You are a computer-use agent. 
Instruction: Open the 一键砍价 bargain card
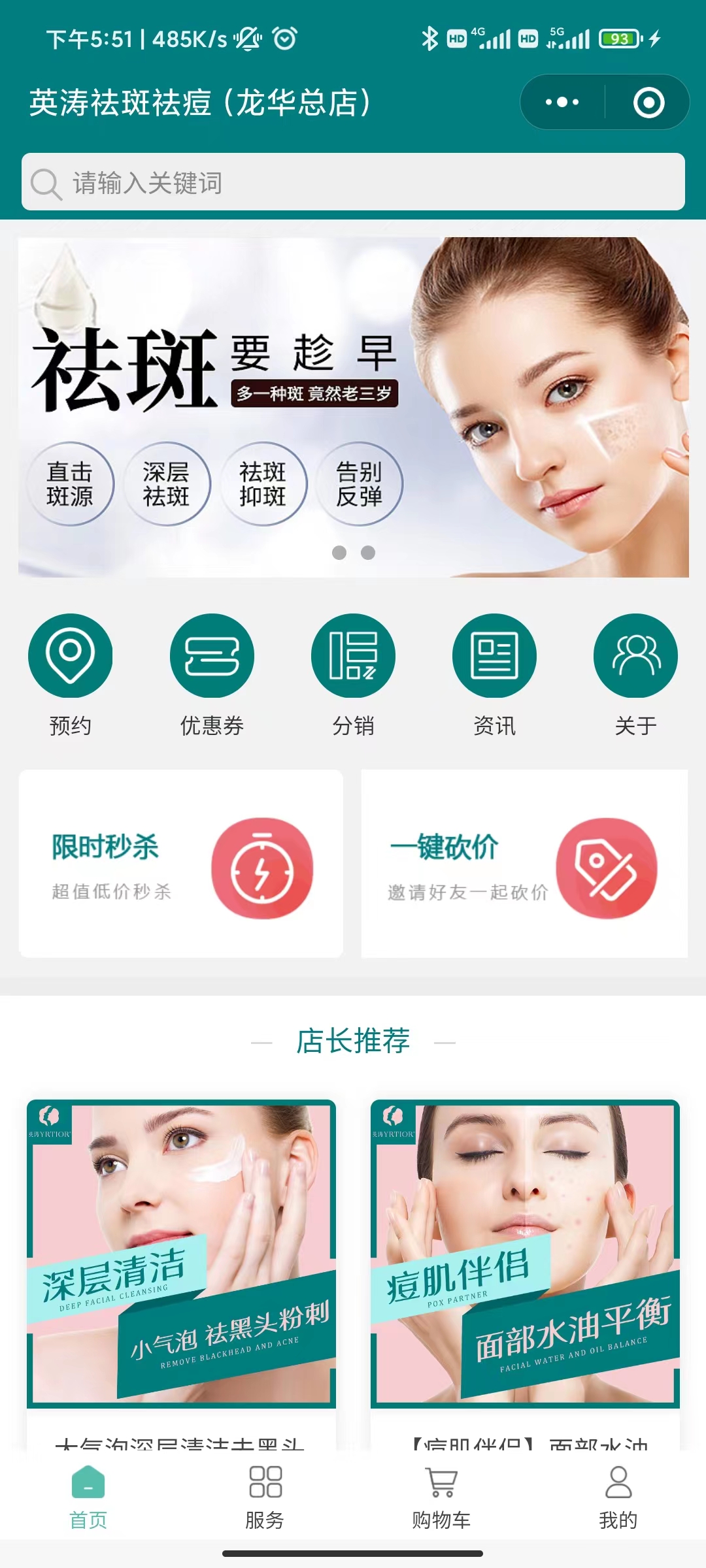[524, 864]
